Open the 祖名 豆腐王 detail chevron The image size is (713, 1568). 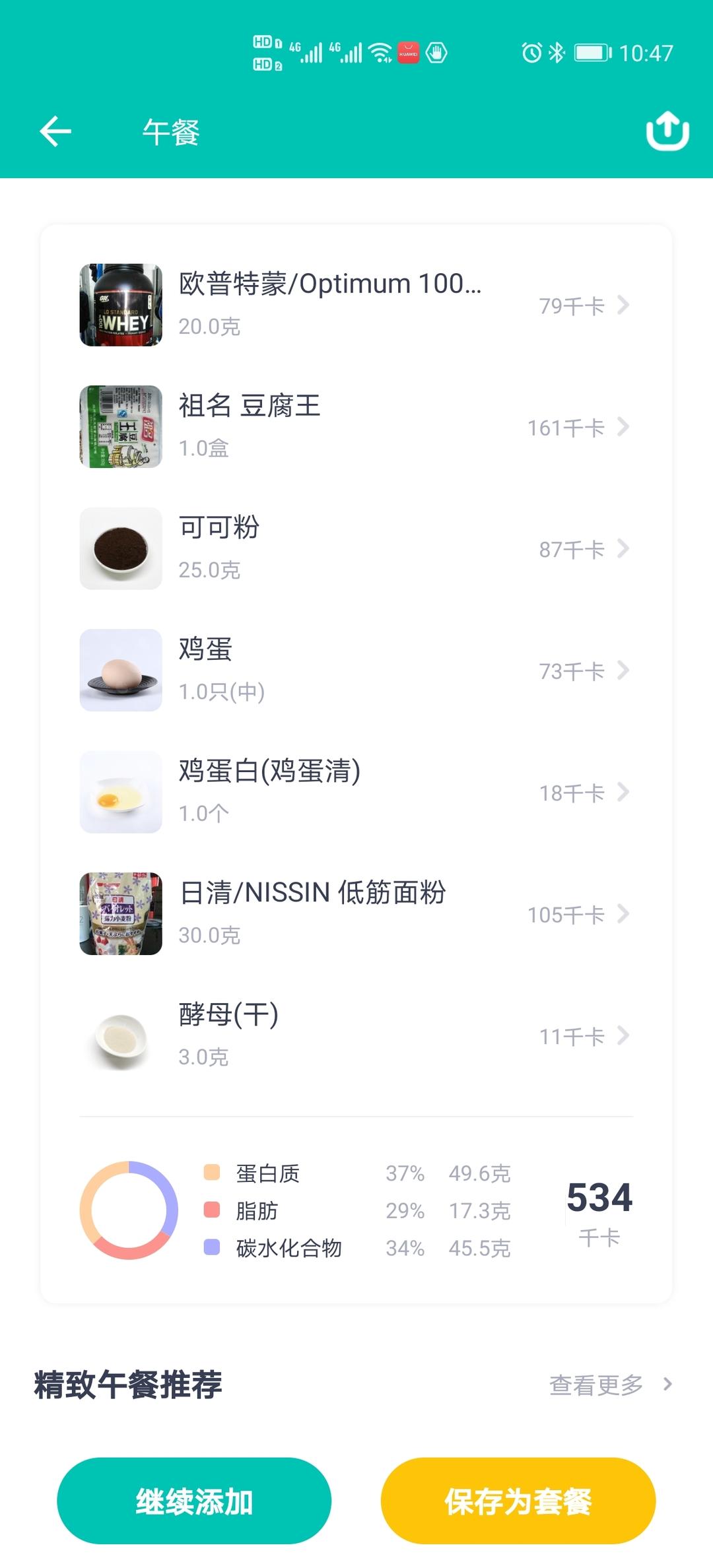point(623,427)
